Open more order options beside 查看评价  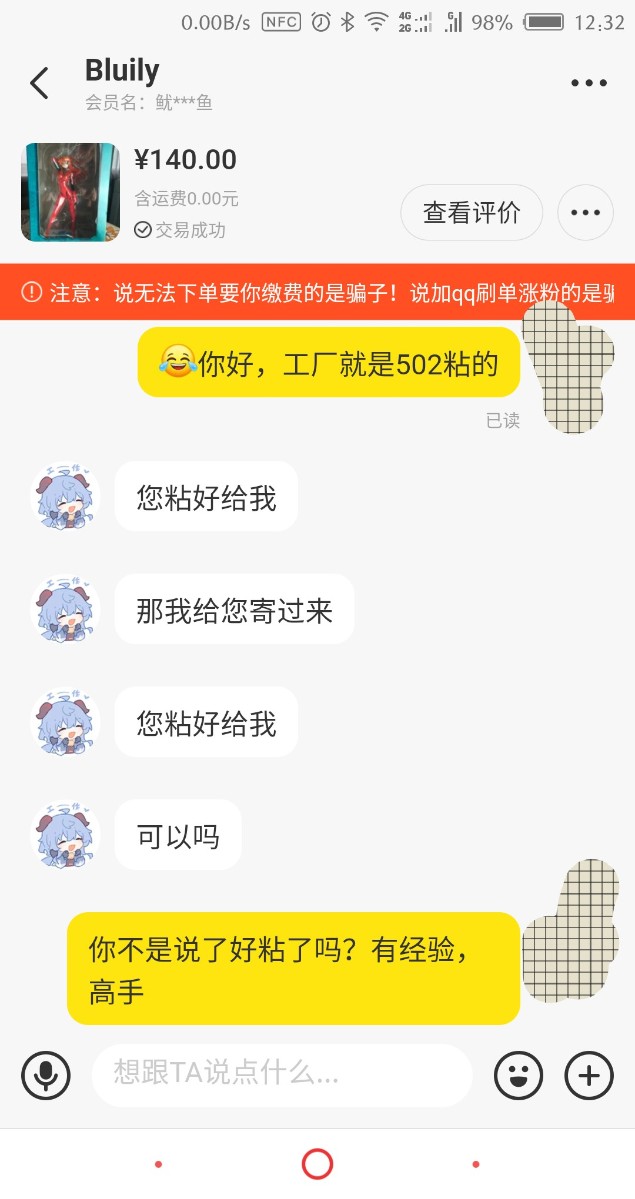pyautogui.click(x=585, y=212)
